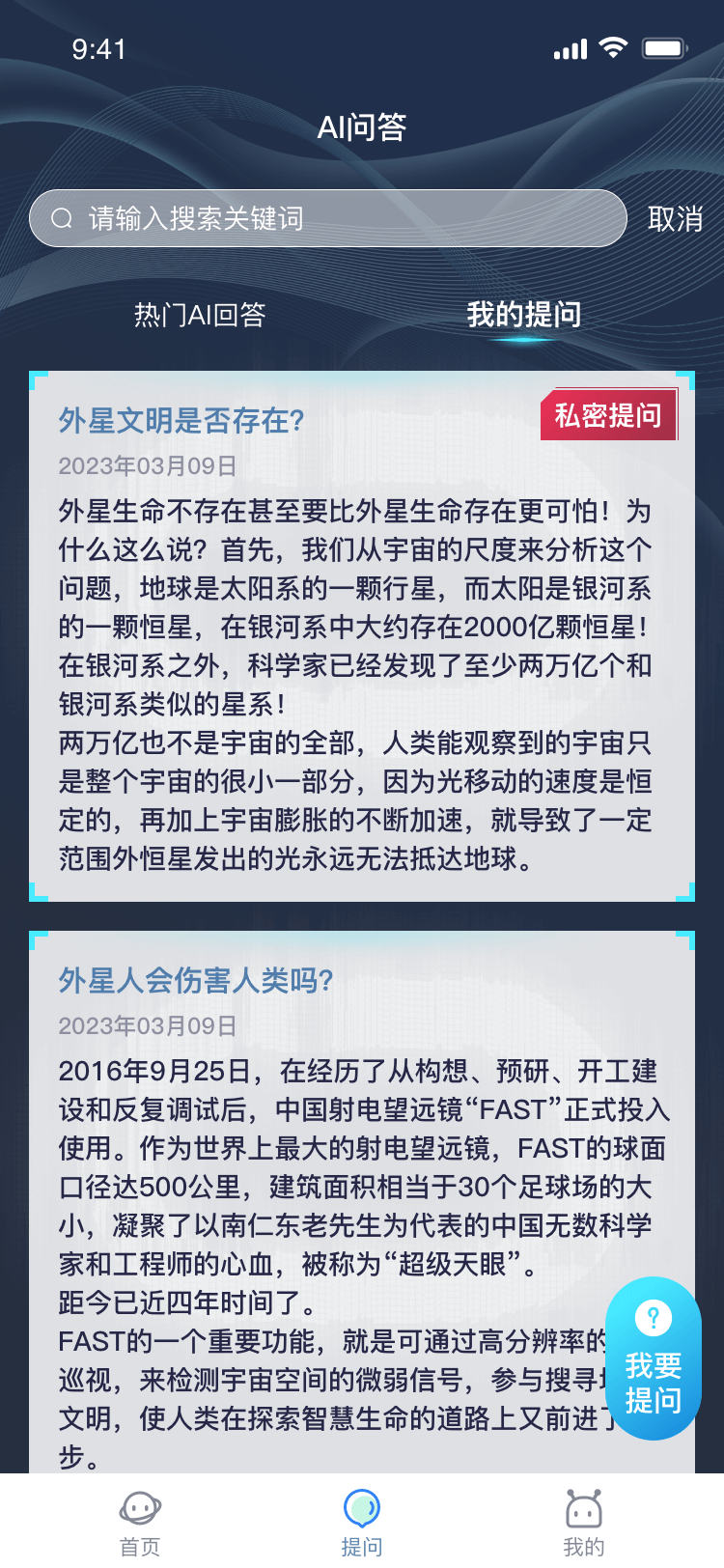Cancel the search with 取消
Viewport: 724px width, 1568px height.
coord(675,219)
